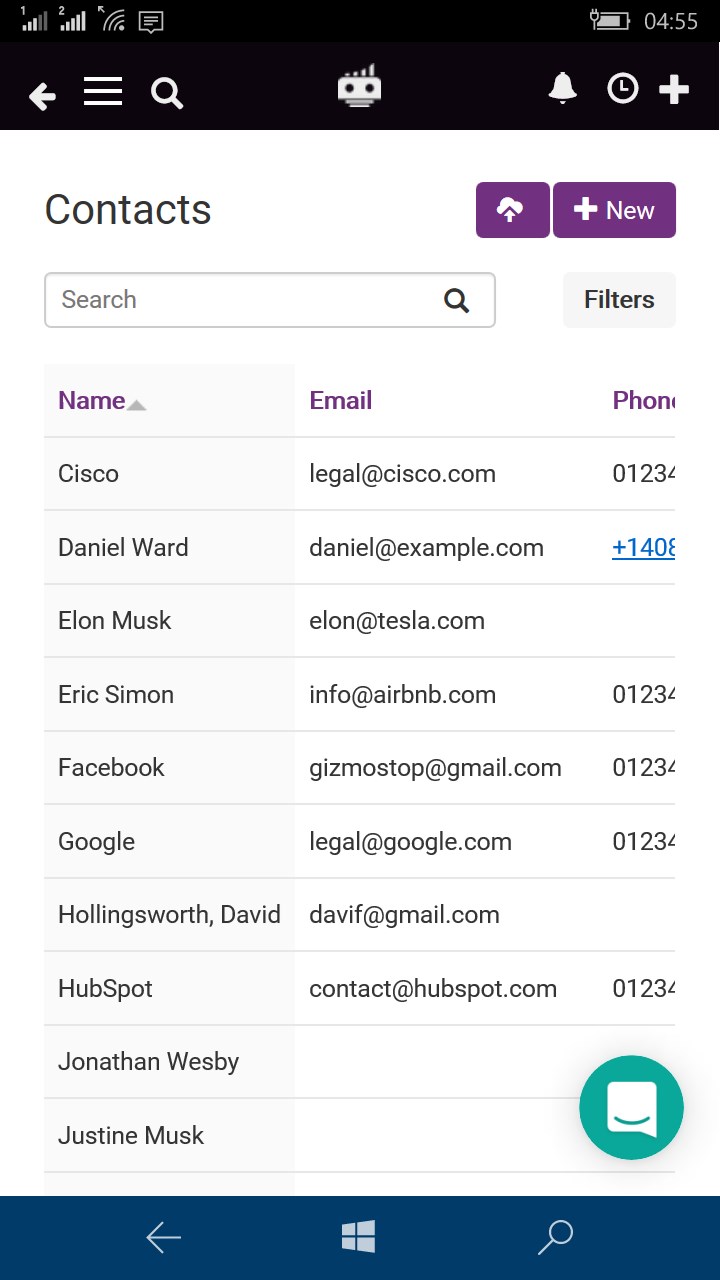Go back using the header arrow

(x=42, y=95)
